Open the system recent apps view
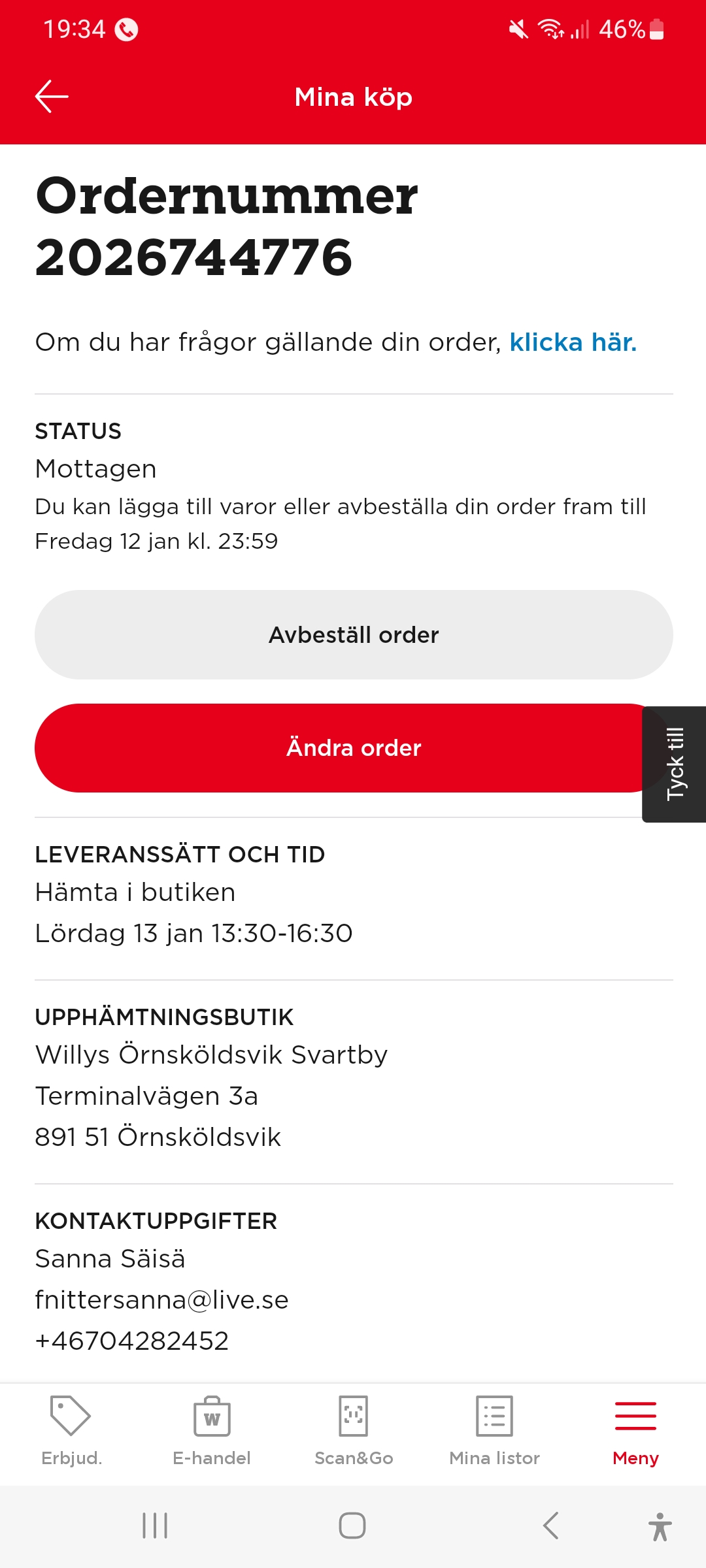The height and width of the screenshot is (1568, 706). 155,1526
